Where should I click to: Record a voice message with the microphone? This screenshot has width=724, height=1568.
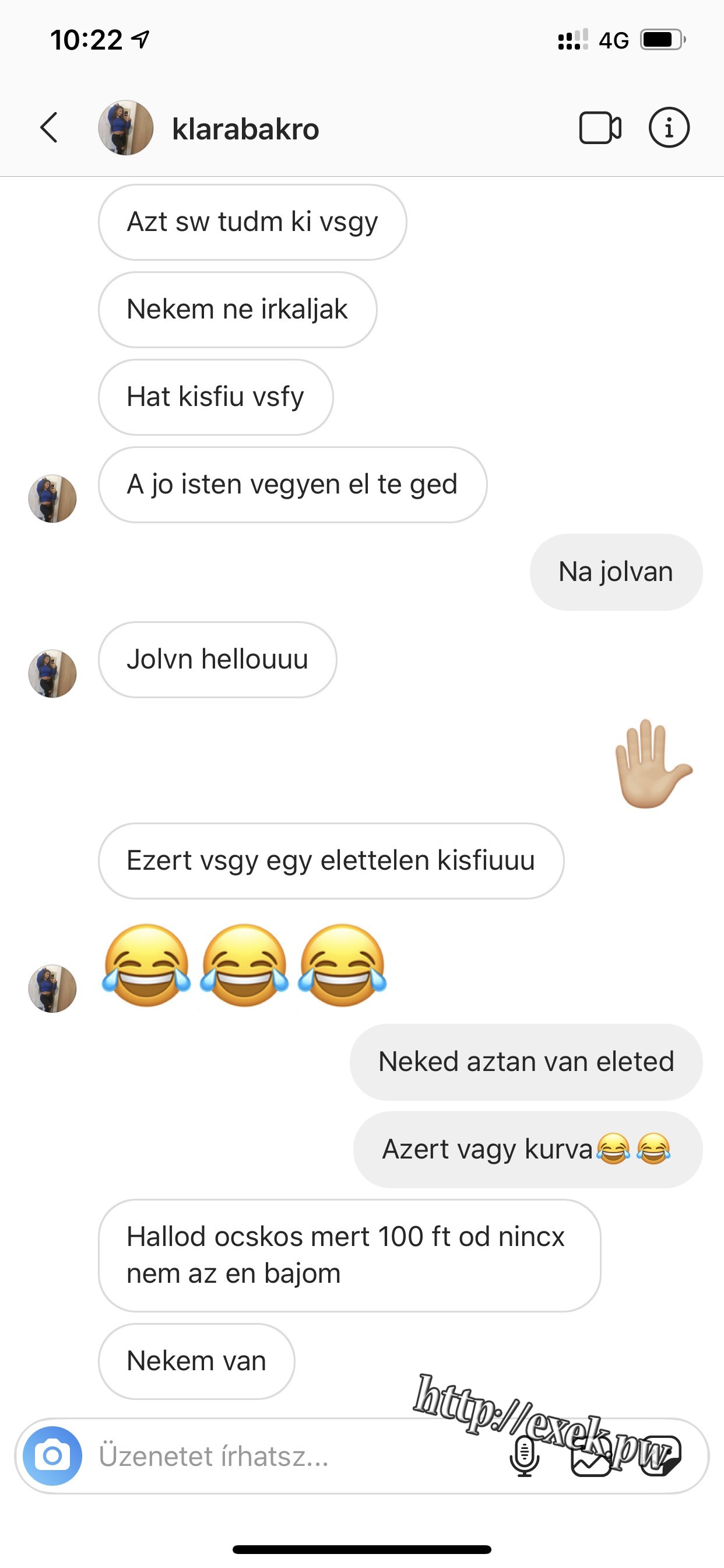tap(525, 1456)
